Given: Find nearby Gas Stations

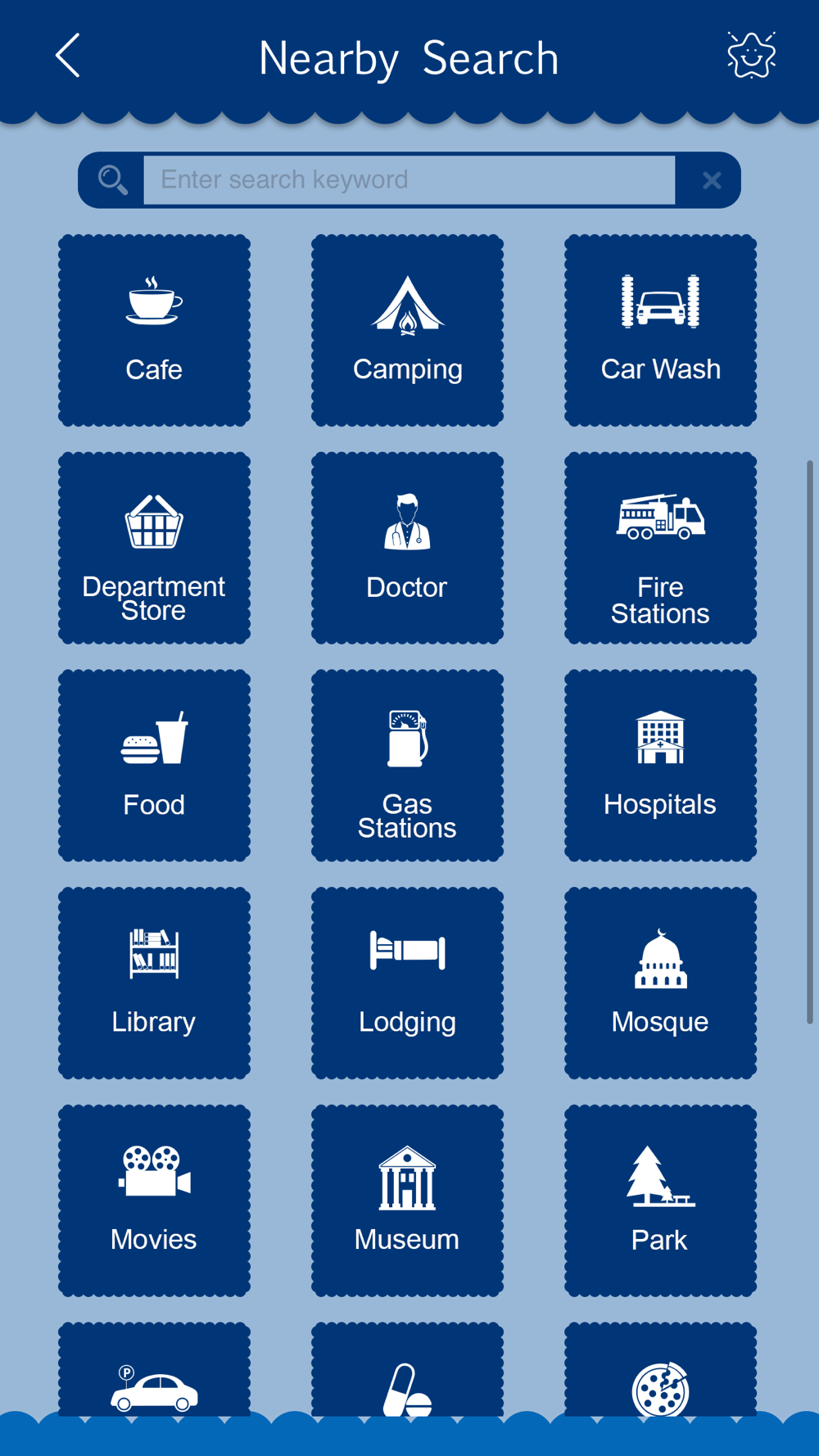Looking at the screenshot, I should 407,765.
